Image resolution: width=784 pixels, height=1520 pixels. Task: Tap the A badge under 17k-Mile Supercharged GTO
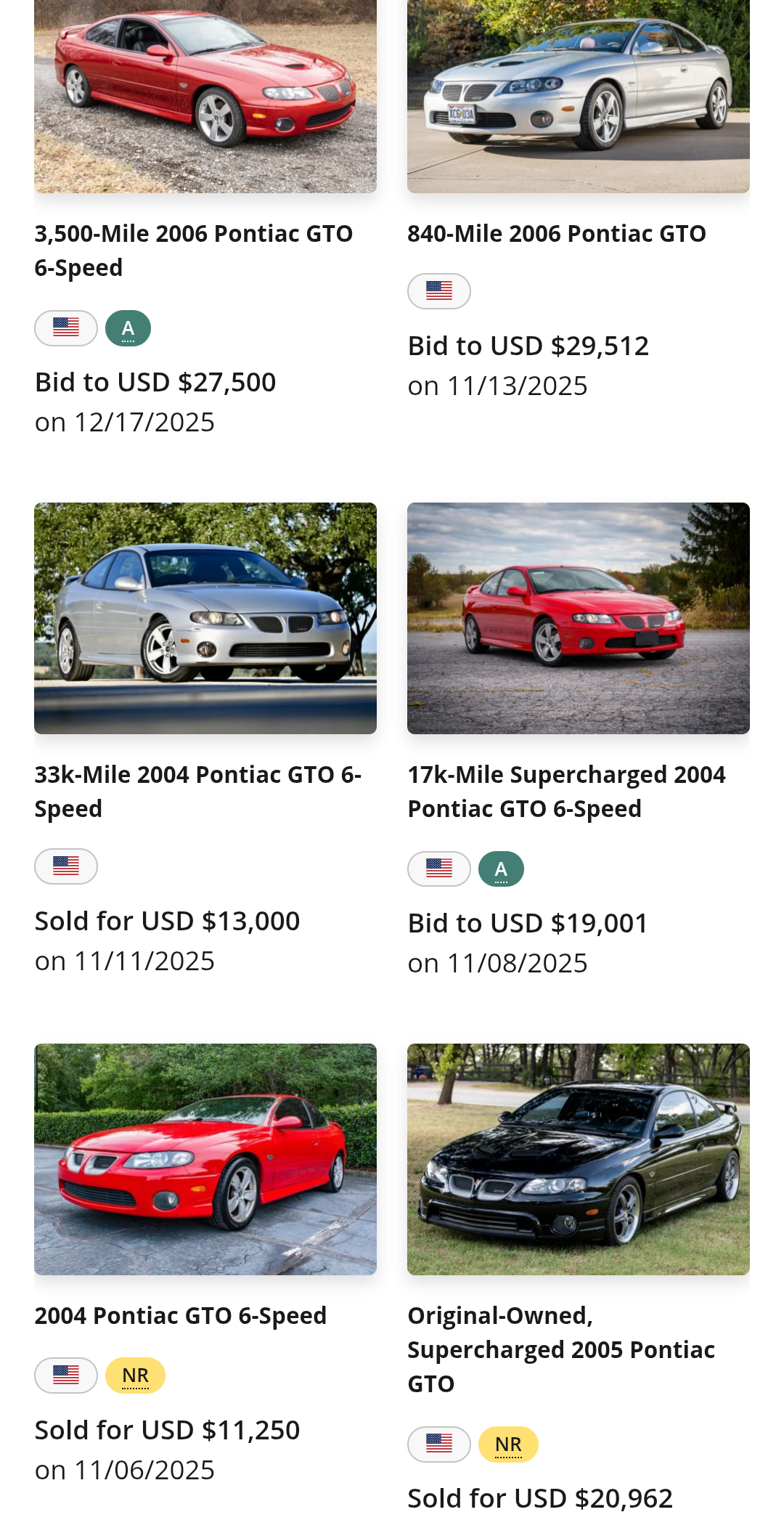501,869
